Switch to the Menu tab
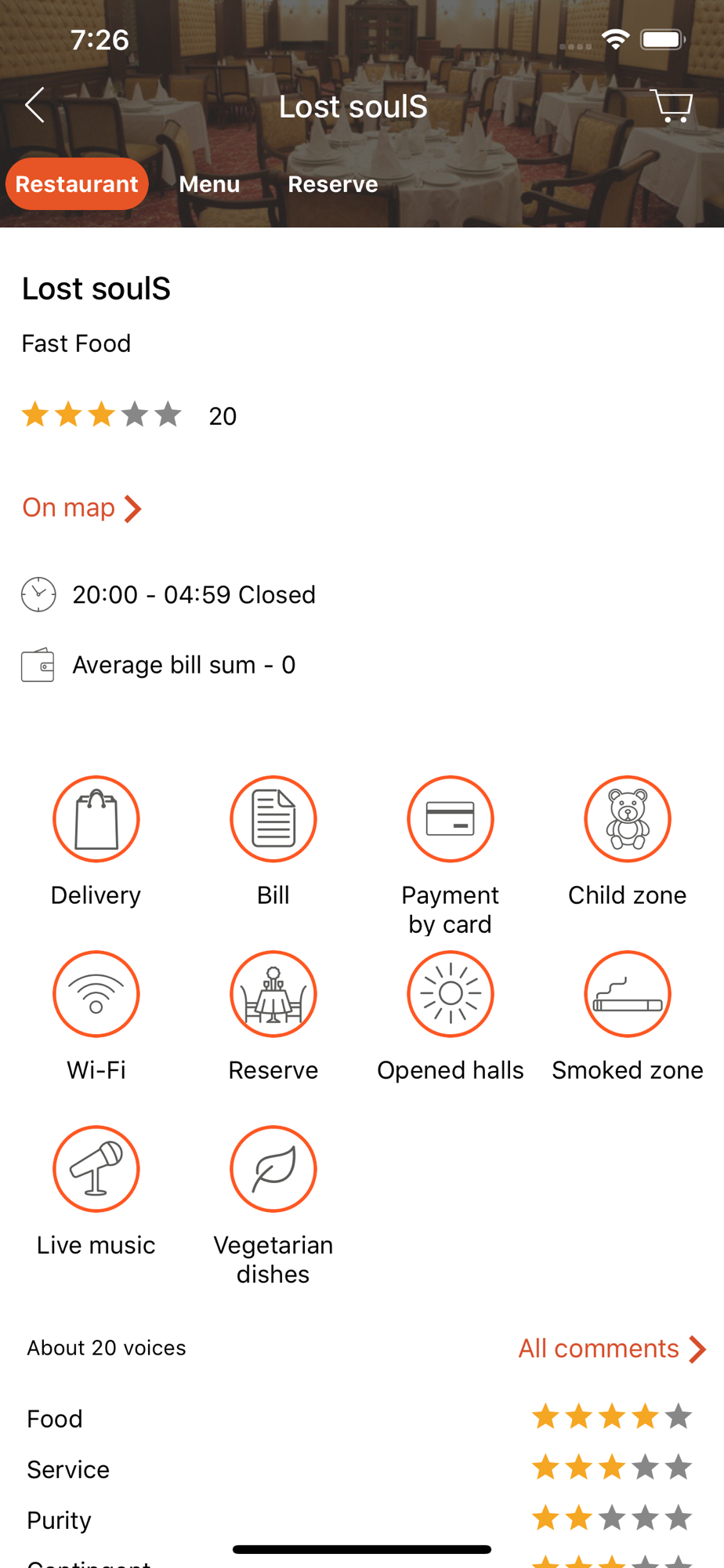This screenshot has width=724, height=1568. 209,184
